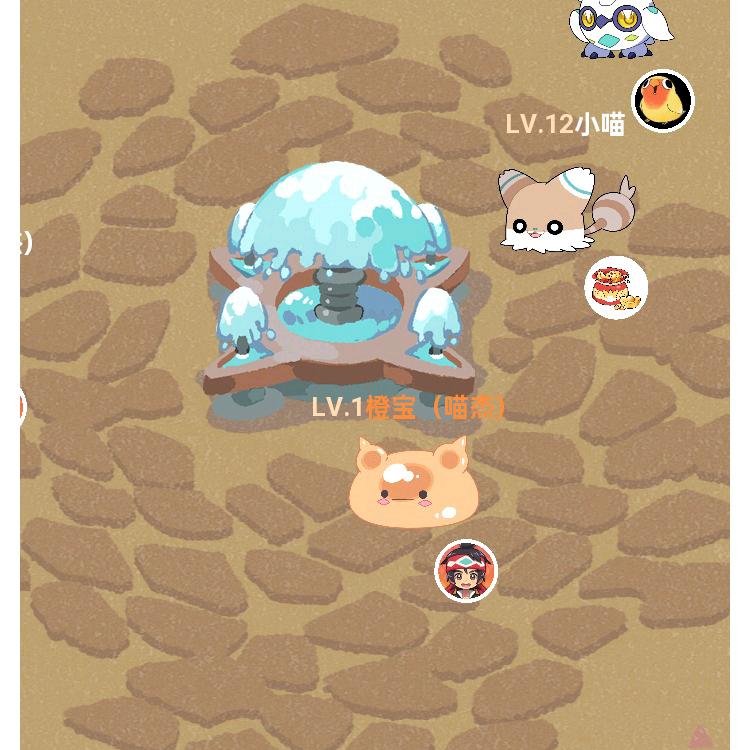The image size is (750, 750).
Task: Tap the snowy fountain in the plaza
Action: pyautogui.click(x=335, y=282)
